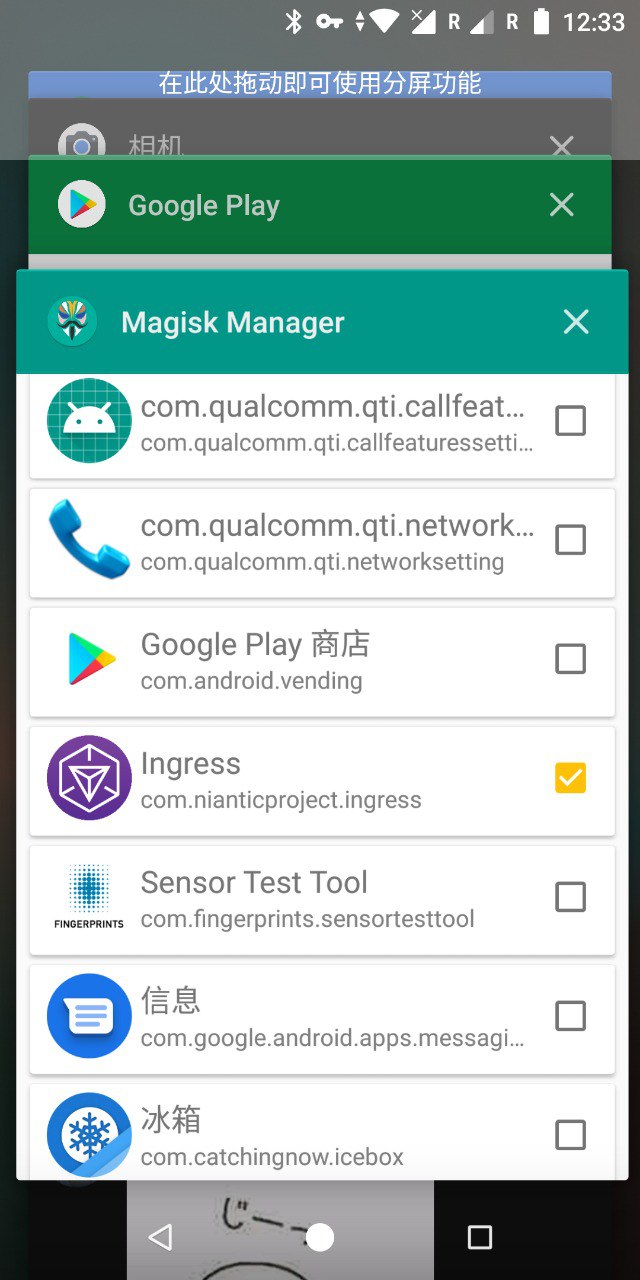This screenshot has width=640, height=1280.
Task: Uncheck the Ingress checkbox
Action: (570, 778)
